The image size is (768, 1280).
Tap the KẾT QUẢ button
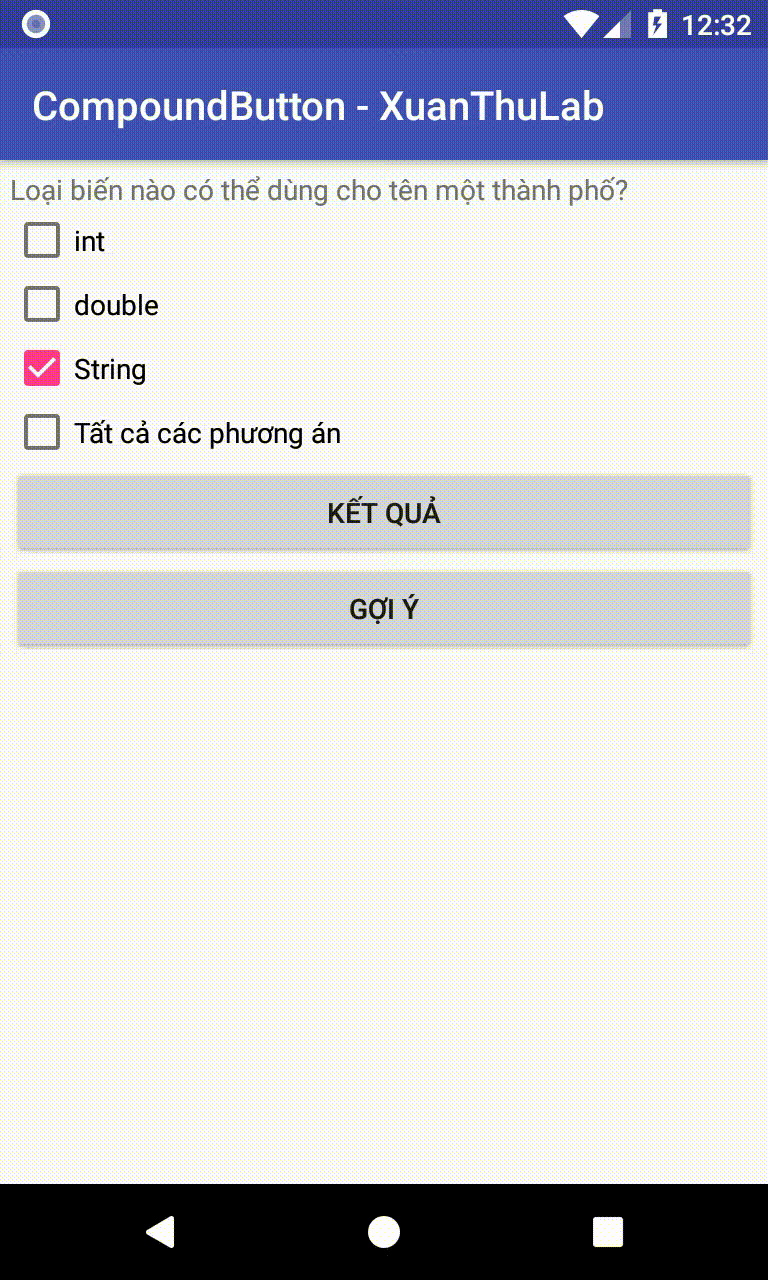pyautogui.click(x=384, y=513)
